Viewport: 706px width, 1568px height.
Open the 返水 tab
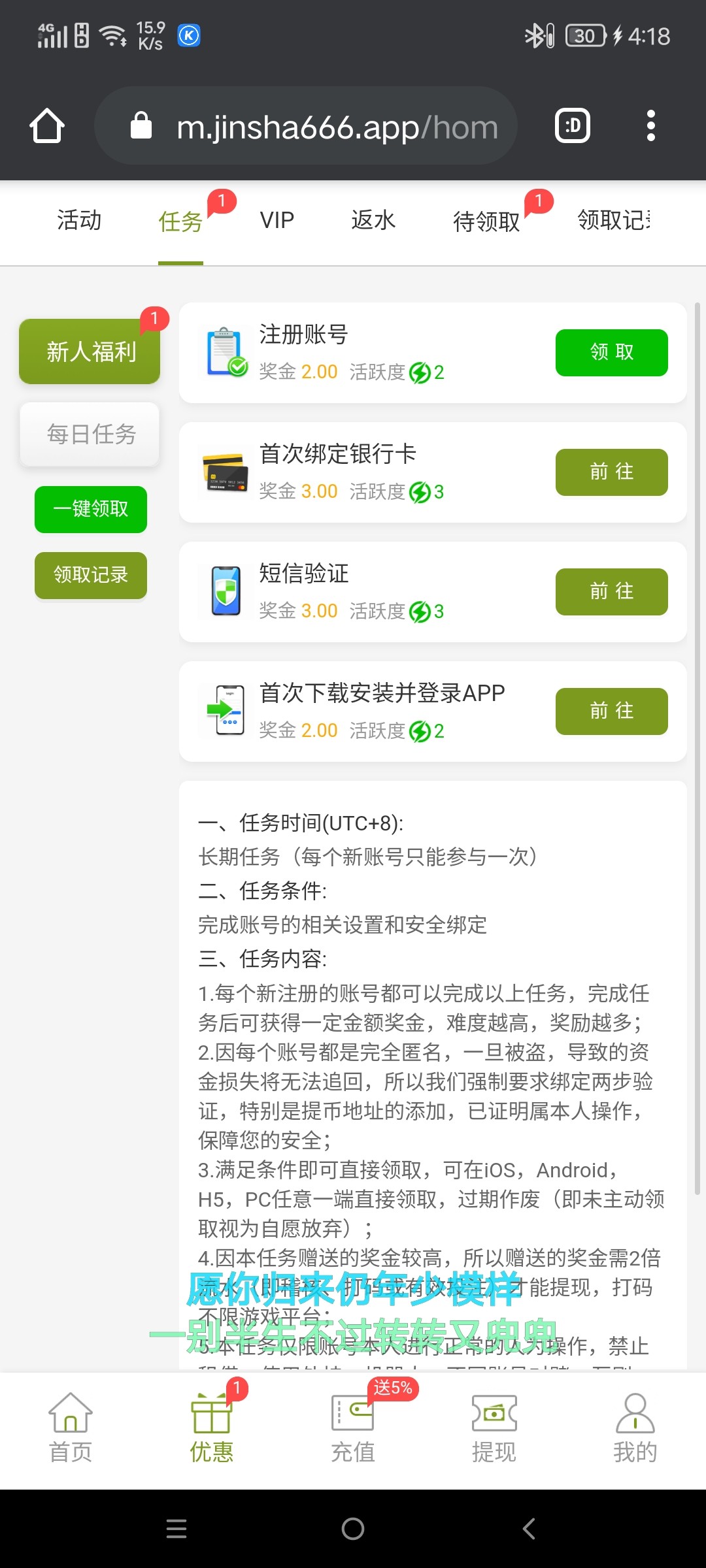[371, 220]
